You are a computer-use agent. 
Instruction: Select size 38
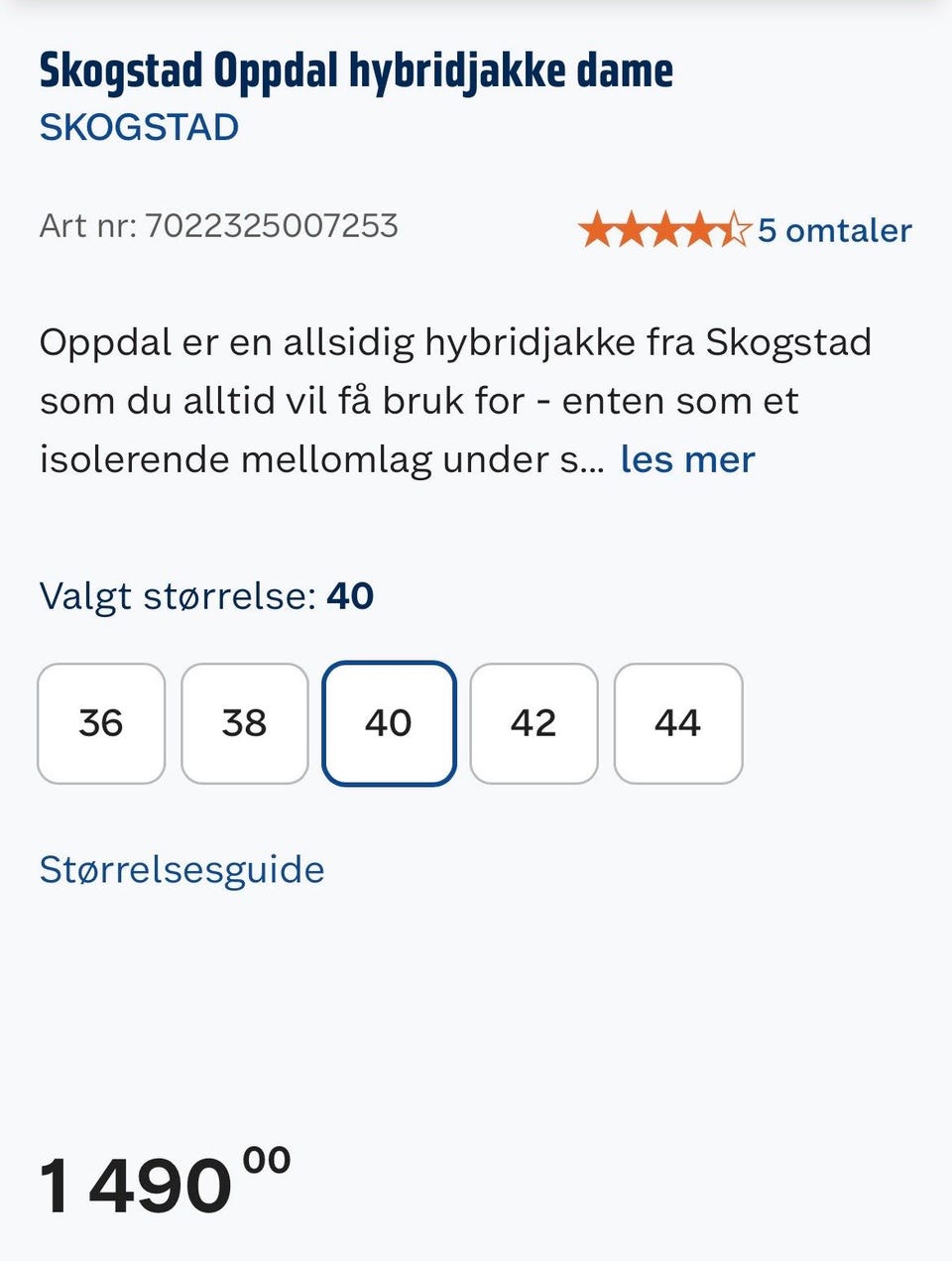tap(244, 722)
